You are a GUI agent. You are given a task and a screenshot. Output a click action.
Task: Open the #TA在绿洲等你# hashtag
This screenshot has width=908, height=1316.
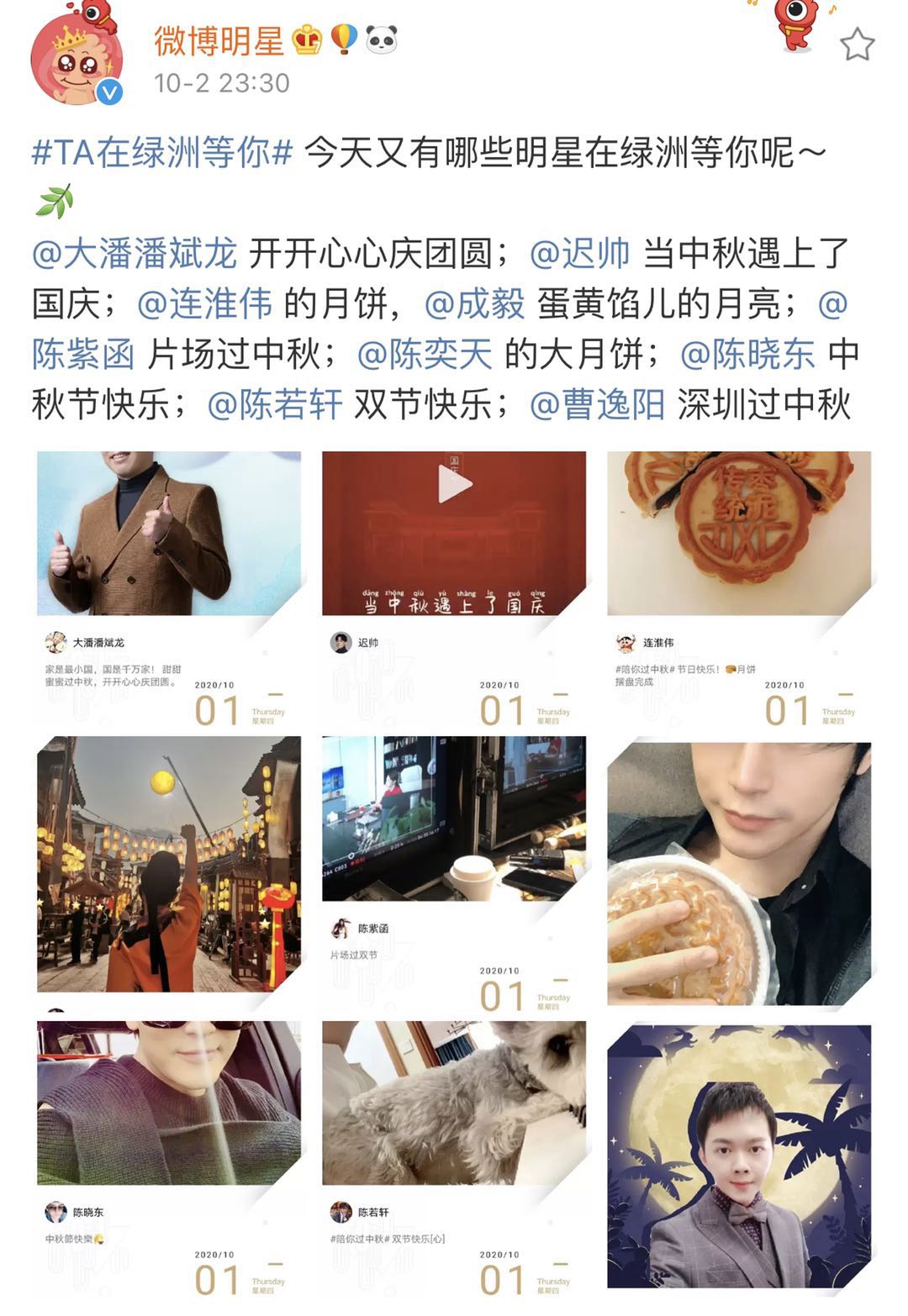(162, 153)
